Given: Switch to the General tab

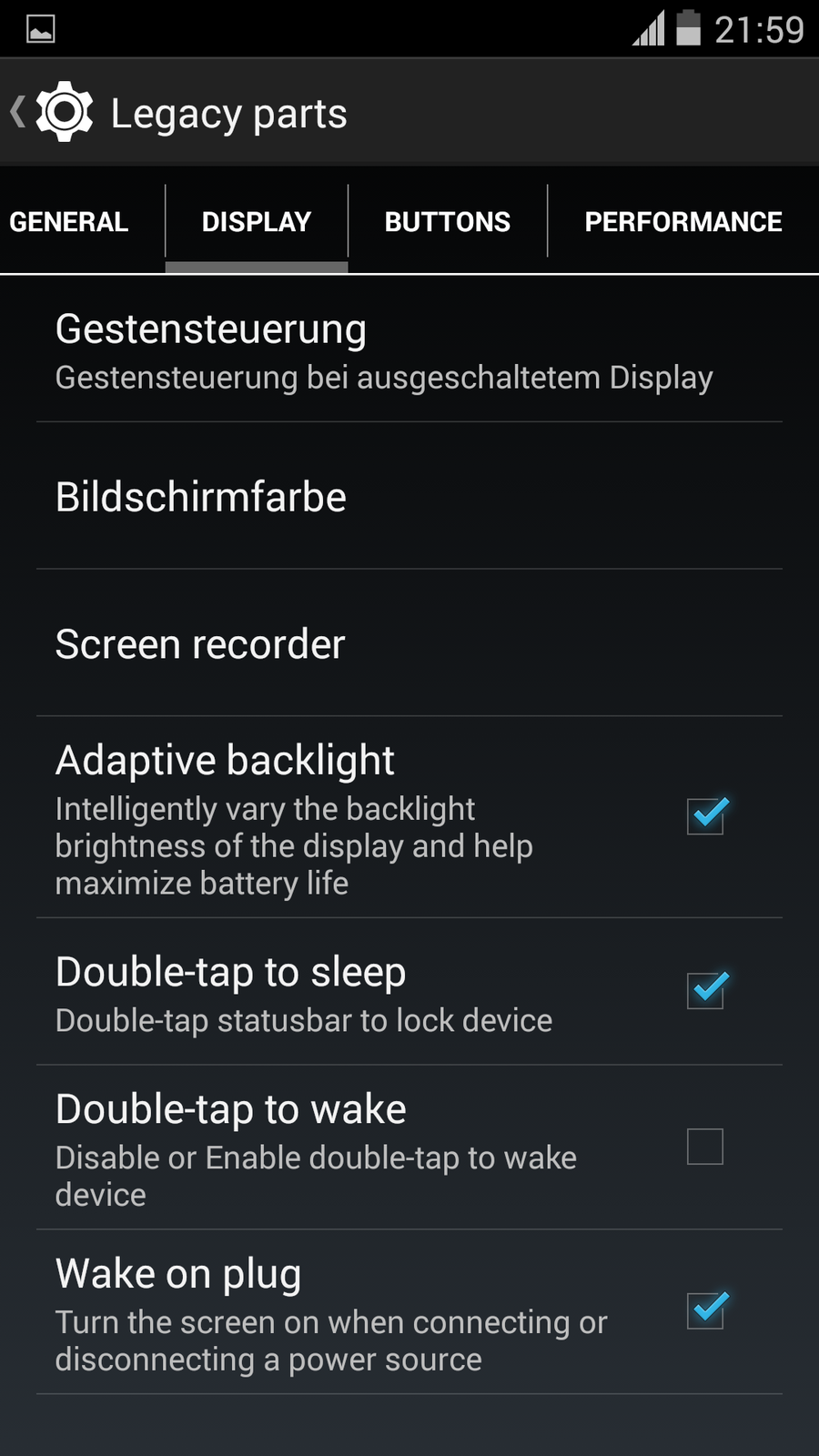Looking at the screenshot, I should pos(69,221).
